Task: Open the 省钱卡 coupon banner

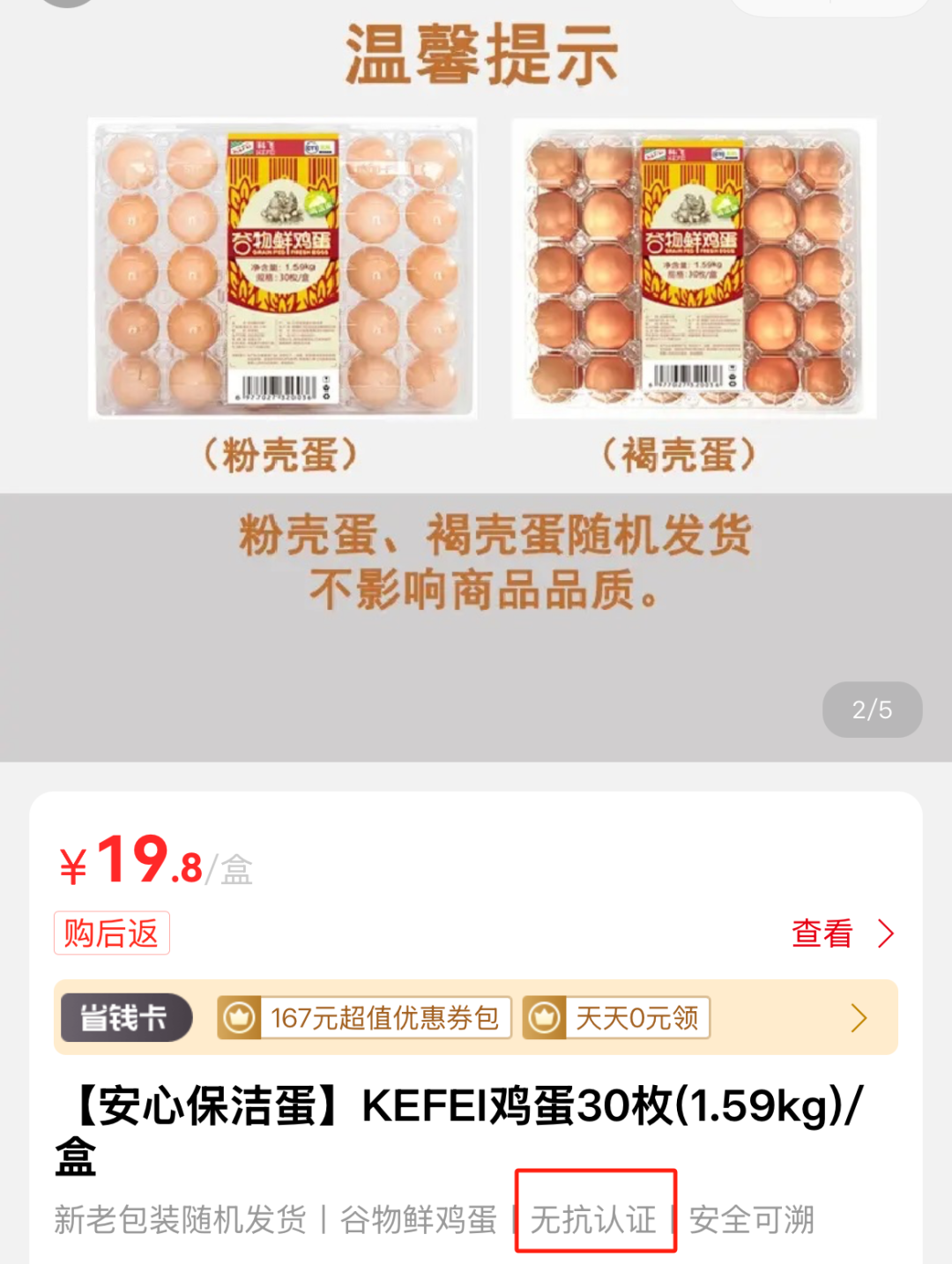Action: pyautogui.click(x=126, y=1018)
